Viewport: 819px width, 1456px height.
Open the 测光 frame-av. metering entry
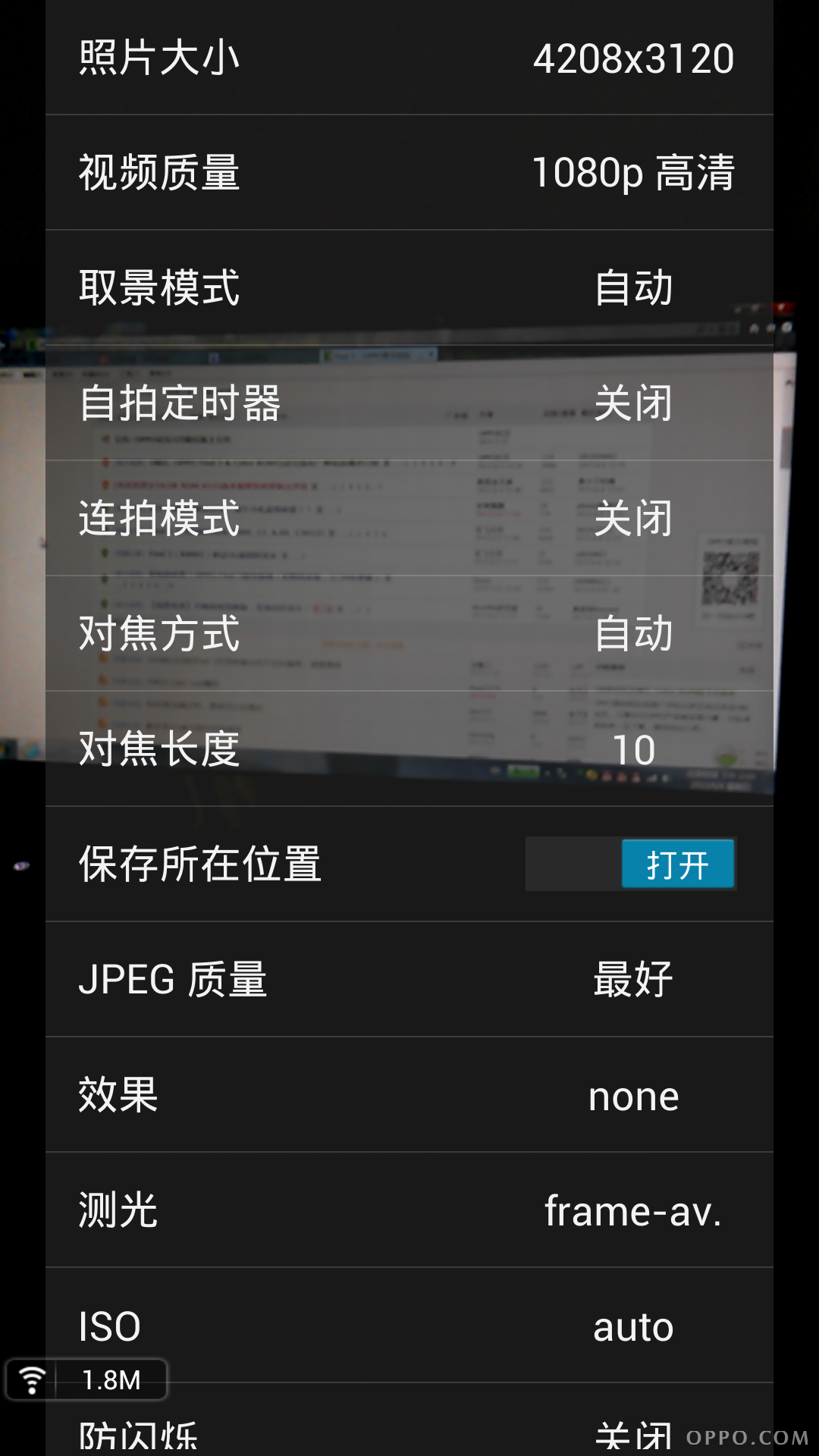(x=409, y=1211)
